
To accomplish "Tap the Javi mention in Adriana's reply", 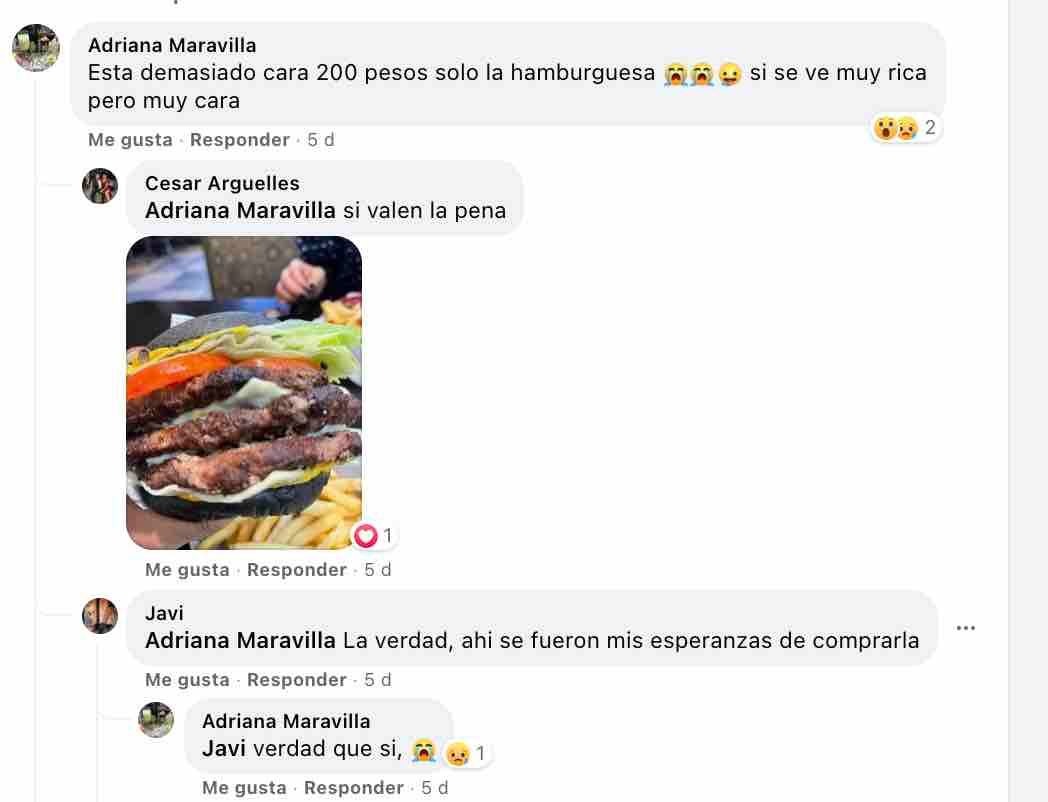I will [x=223, y=749].
